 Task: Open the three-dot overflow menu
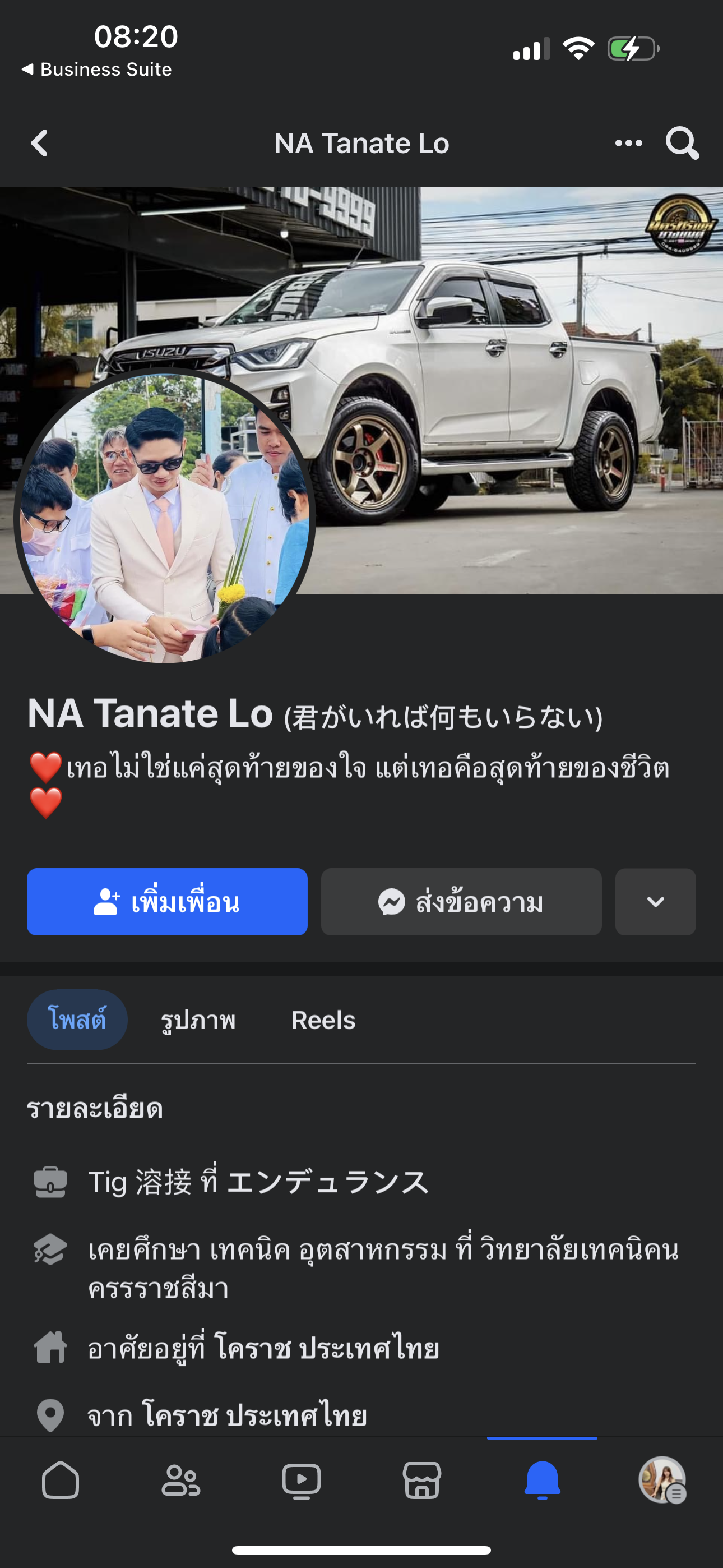(628, 143)
